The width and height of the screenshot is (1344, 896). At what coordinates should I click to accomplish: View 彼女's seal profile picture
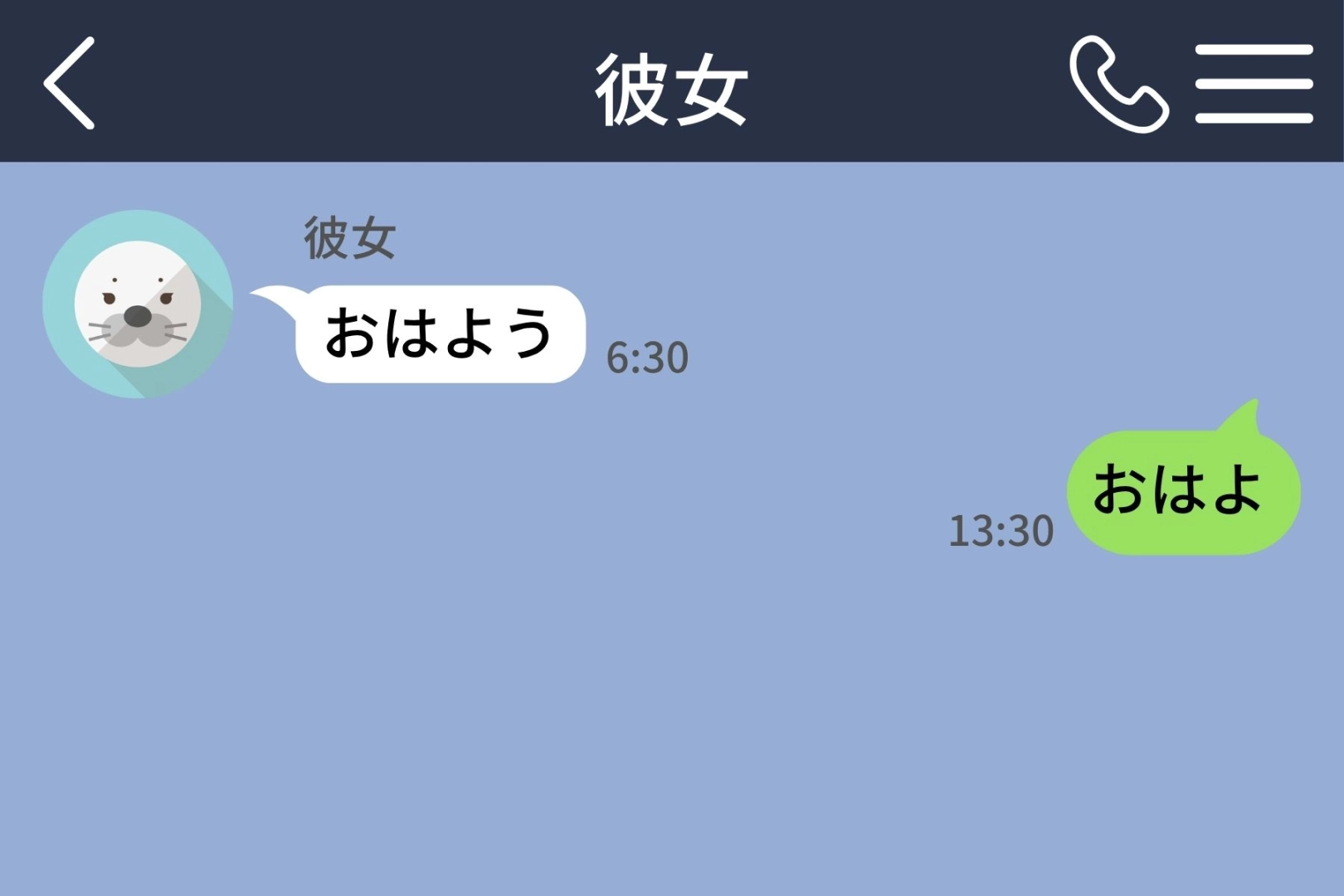click(138, 304)
